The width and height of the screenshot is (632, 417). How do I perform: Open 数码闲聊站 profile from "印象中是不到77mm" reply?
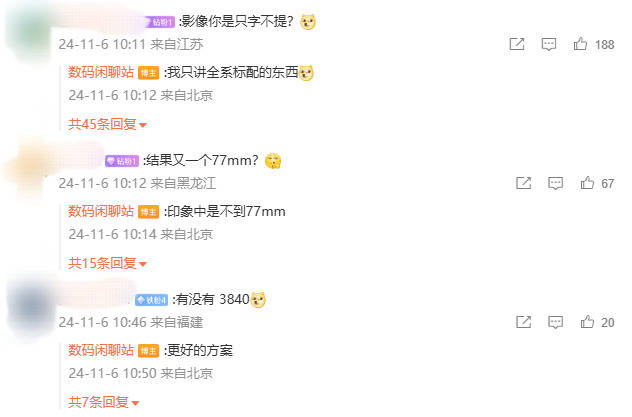tap(100, 211)
